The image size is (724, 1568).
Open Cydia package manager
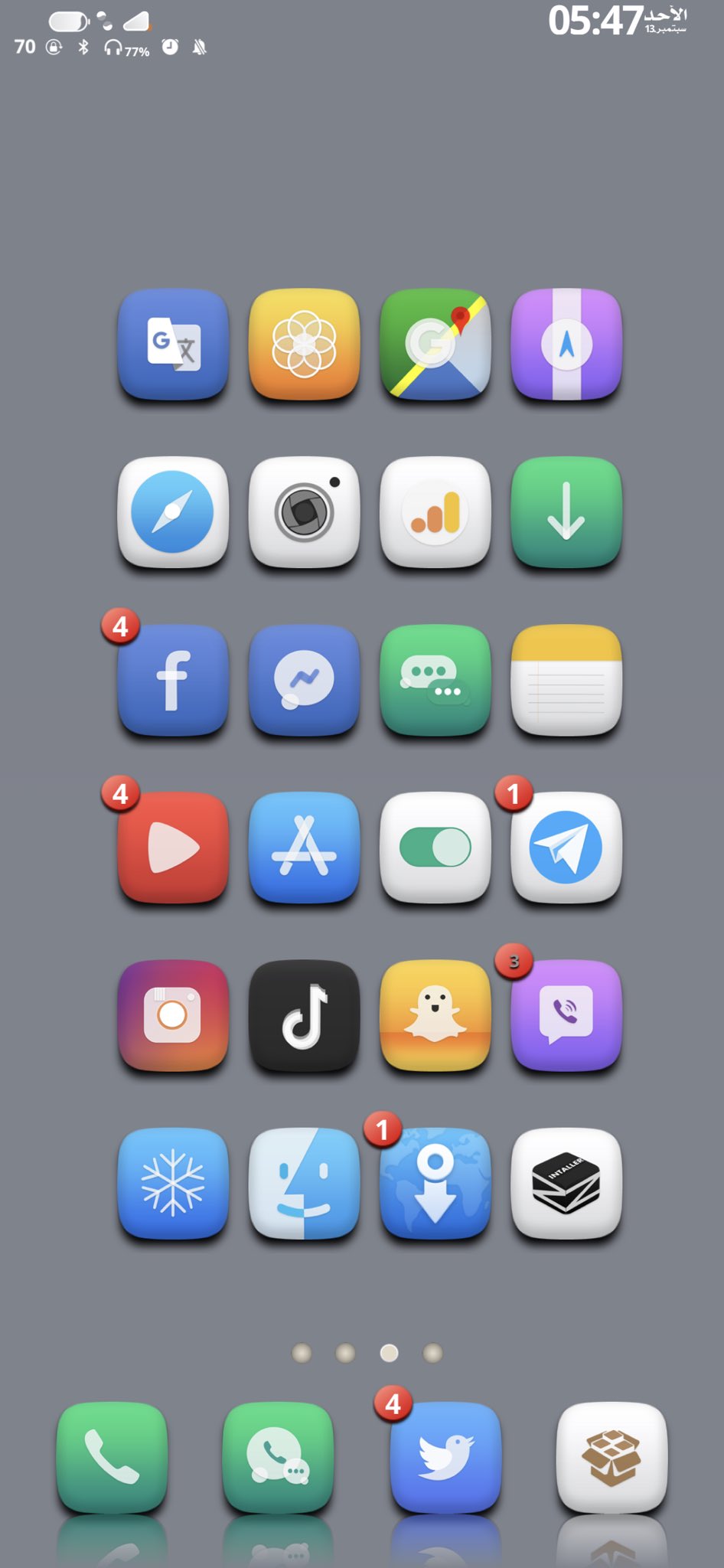[x=612, y=1457]
